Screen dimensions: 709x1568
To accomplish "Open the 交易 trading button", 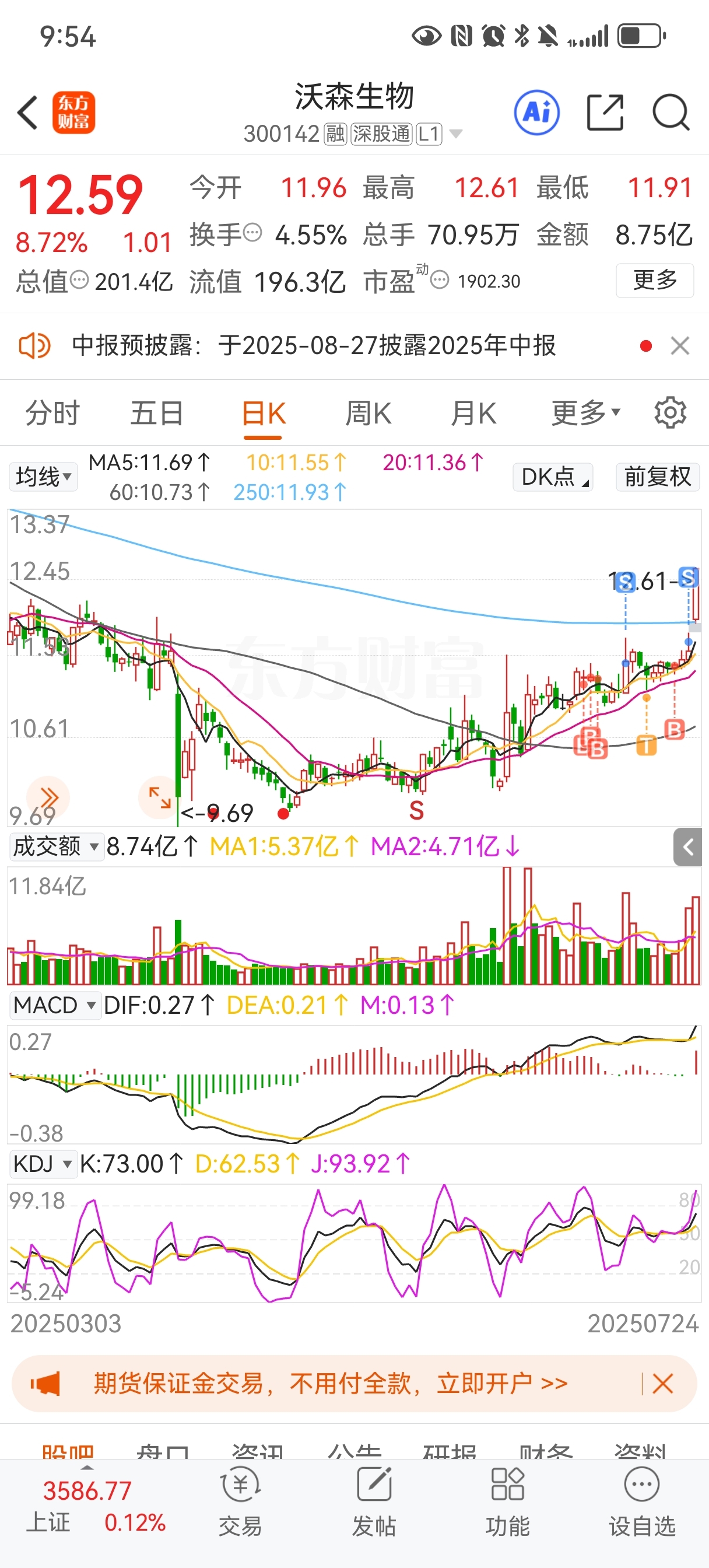I will pos(240,1501).
